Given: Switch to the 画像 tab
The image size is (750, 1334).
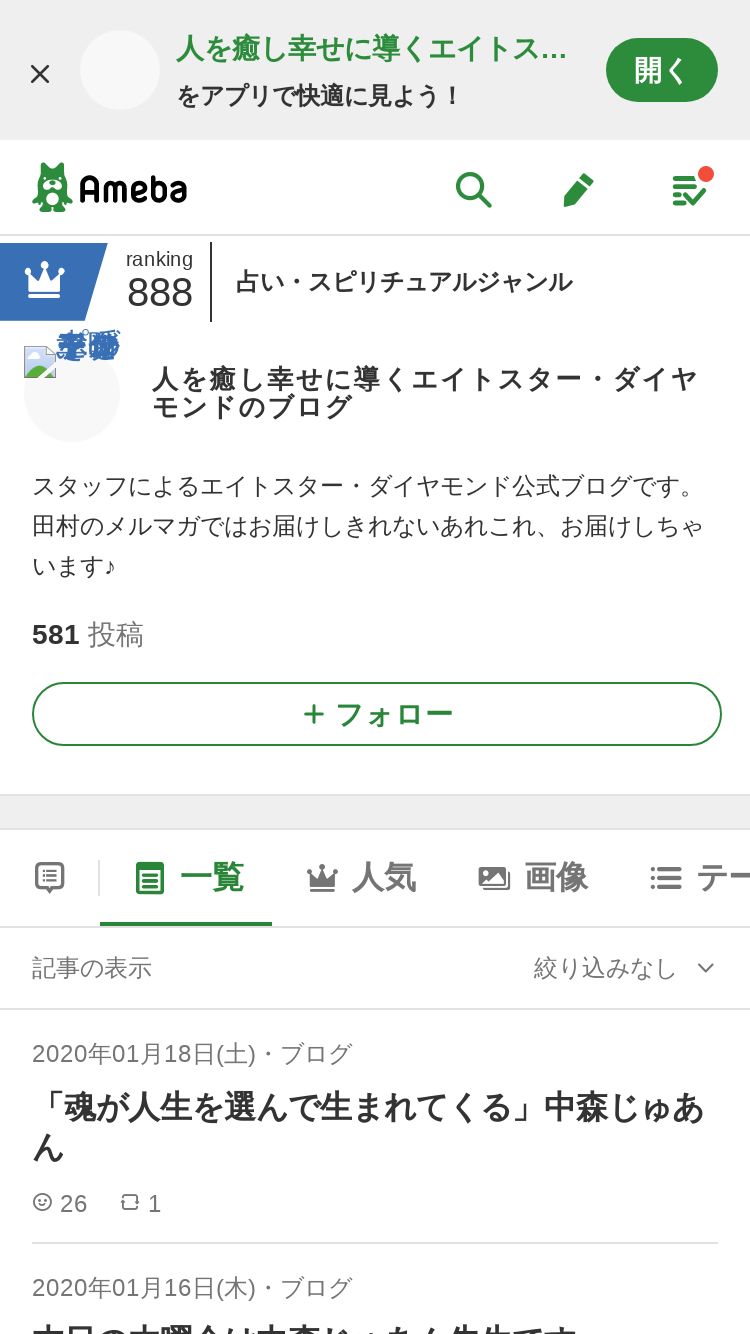Looking at the screenshot, I should 533,878.
